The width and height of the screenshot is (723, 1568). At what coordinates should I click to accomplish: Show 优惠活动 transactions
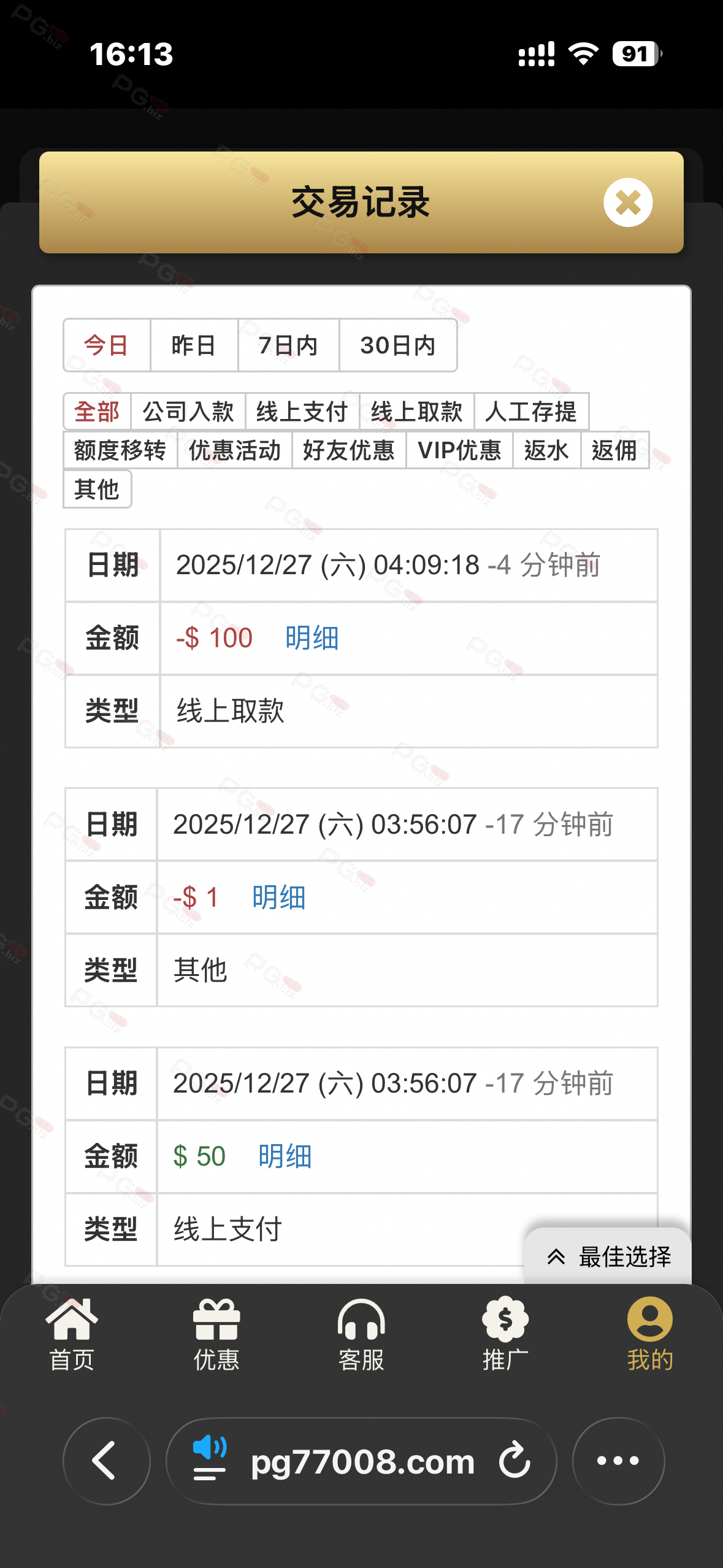click(x=235, y=450)
